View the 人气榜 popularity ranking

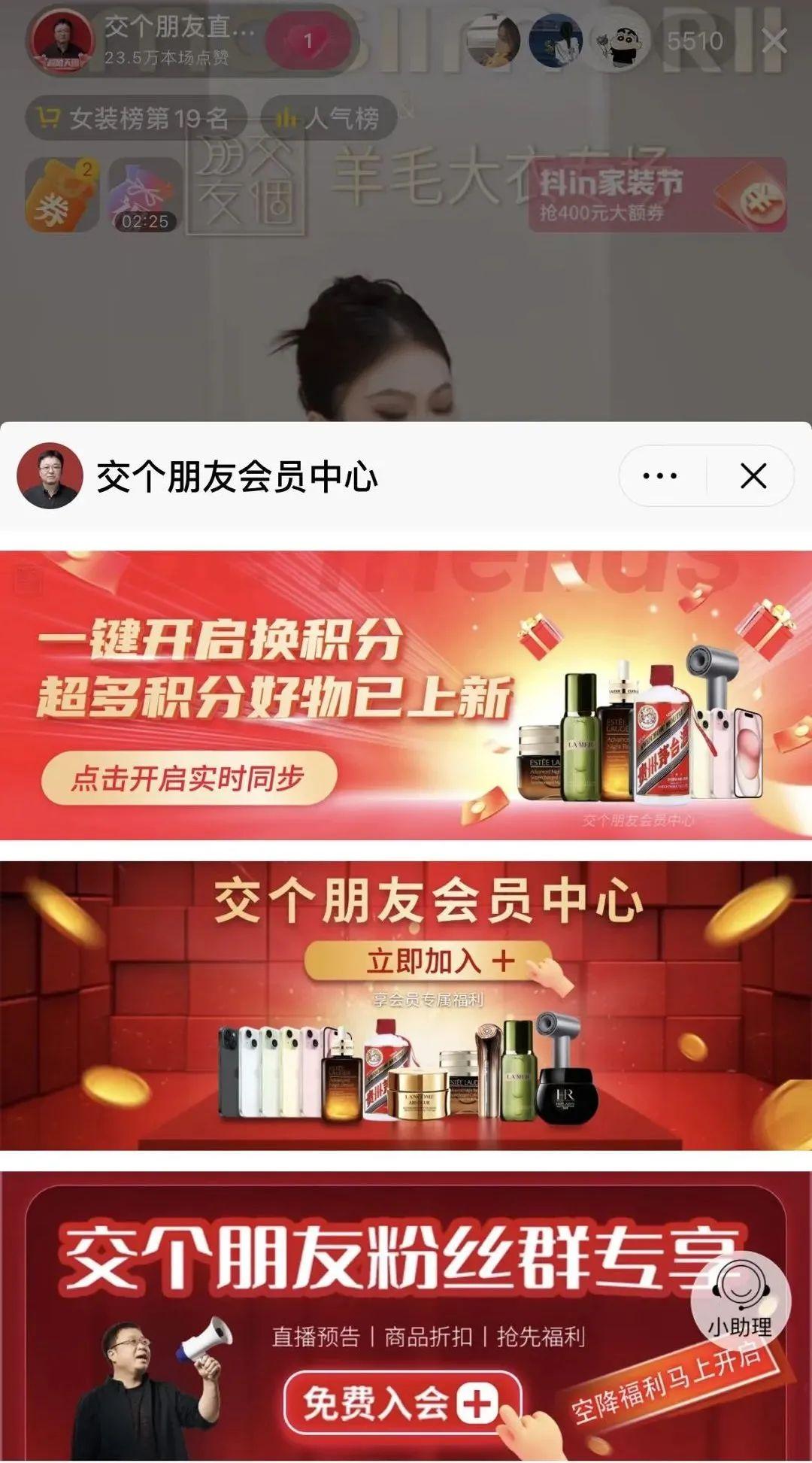coord(329,118)
